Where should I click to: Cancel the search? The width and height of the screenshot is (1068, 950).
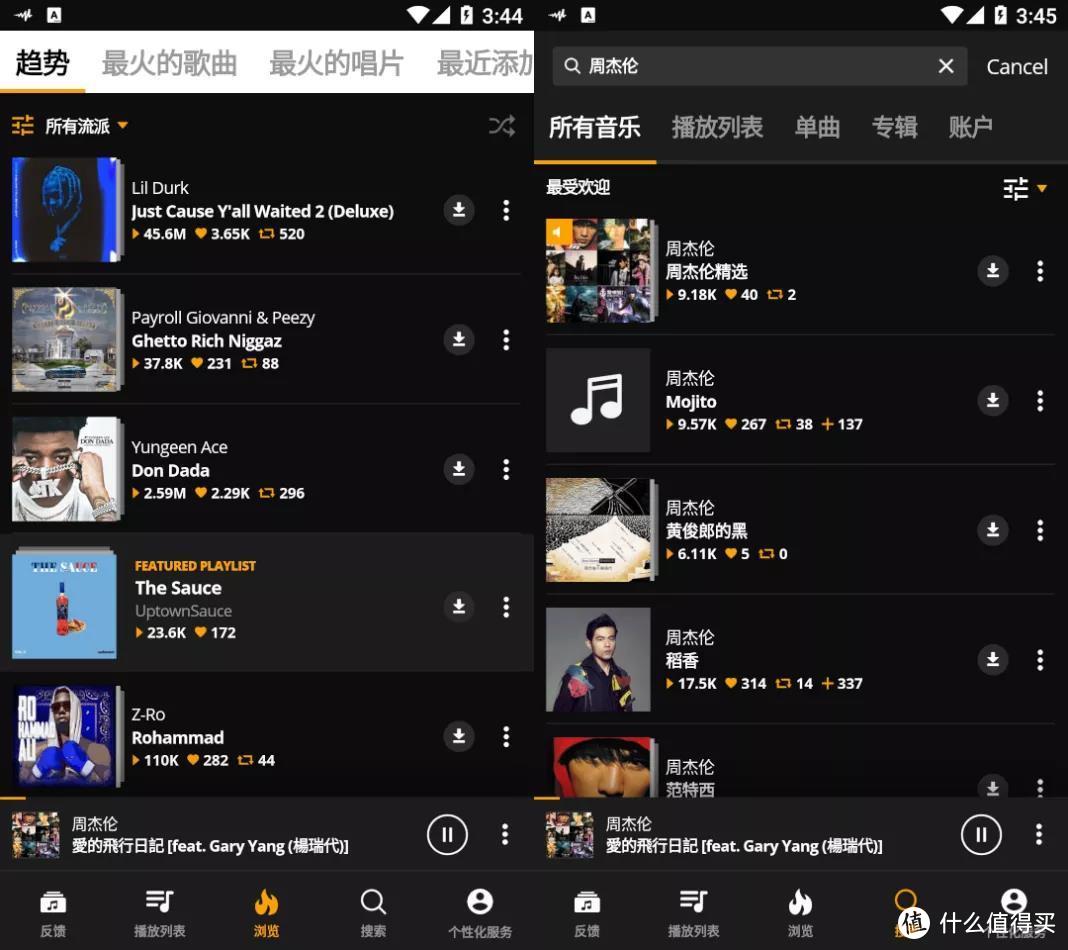pyautogui.click(x=1017, y=67)
